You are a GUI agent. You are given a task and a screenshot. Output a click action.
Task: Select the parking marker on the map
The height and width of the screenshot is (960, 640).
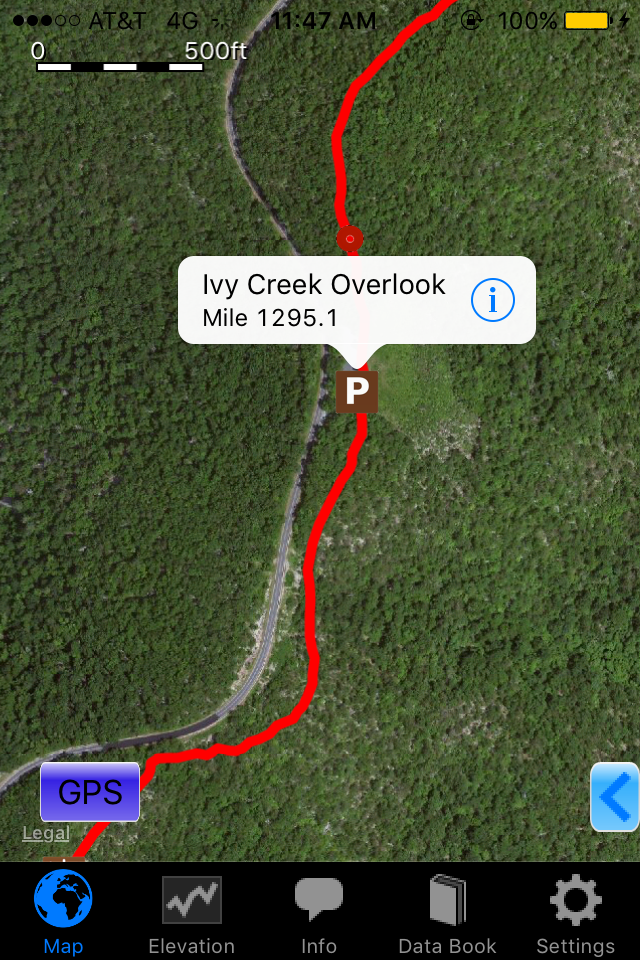[356, 391]
